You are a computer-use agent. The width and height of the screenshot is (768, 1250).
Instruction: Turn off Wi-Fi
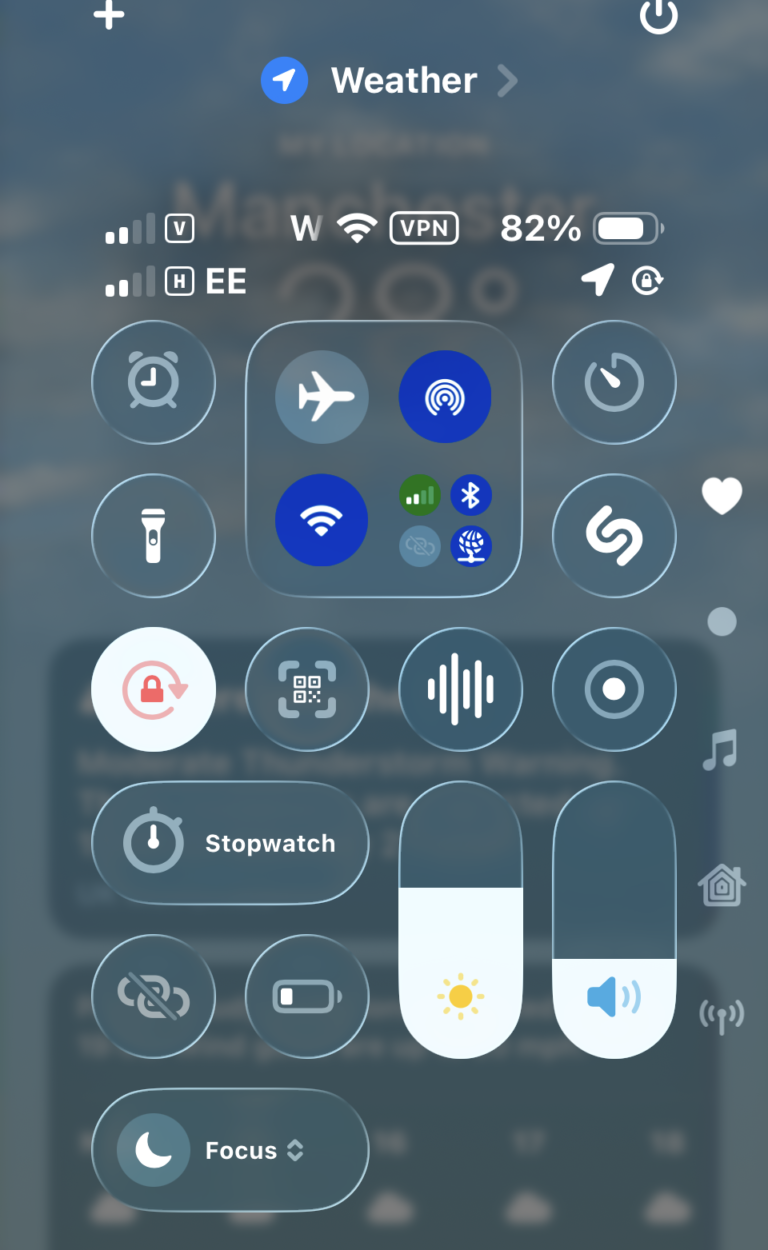(x=322, y=520)
